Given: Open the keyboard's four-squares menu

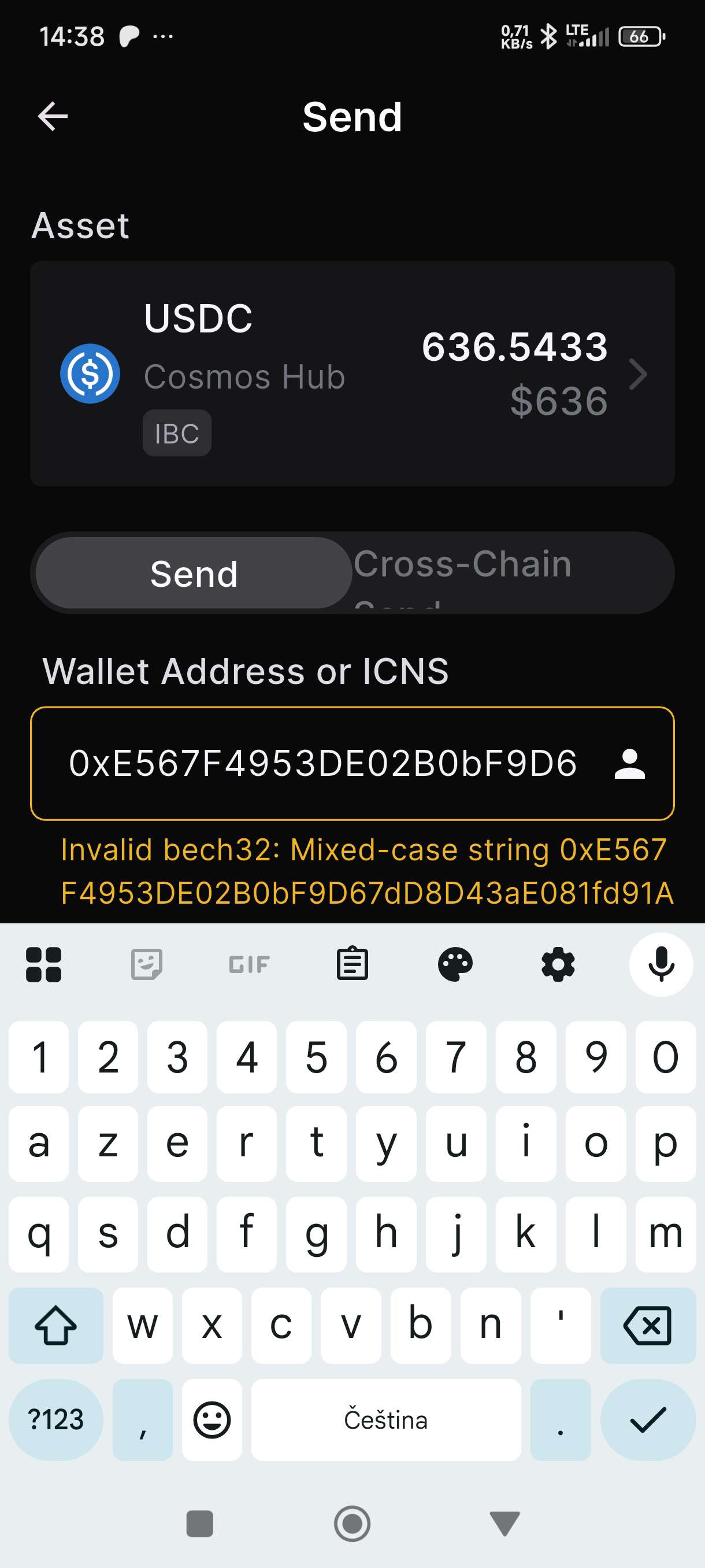Looking at the screenshot, I should coord(44,964).
